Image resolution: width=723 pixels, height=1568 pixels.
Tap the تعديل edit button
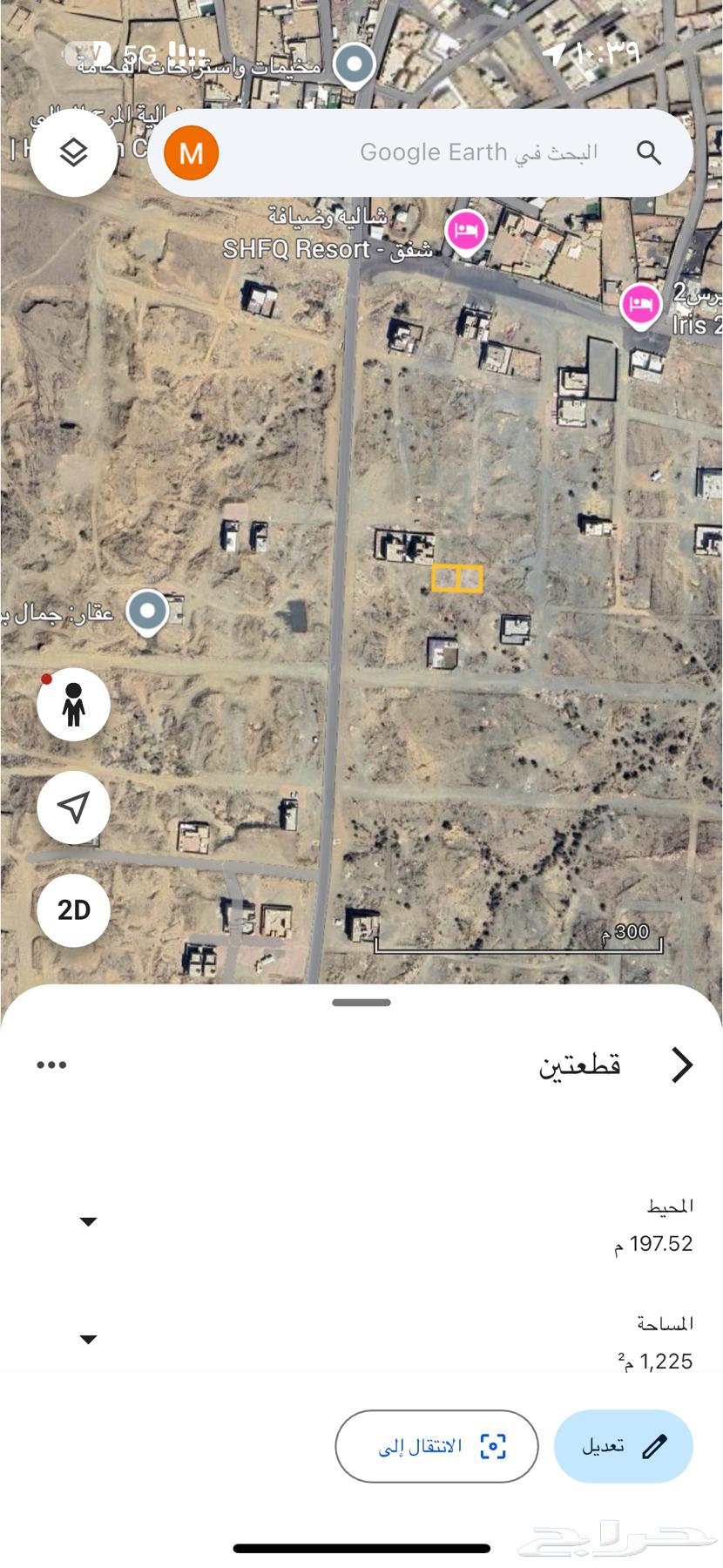[623, 1446]
